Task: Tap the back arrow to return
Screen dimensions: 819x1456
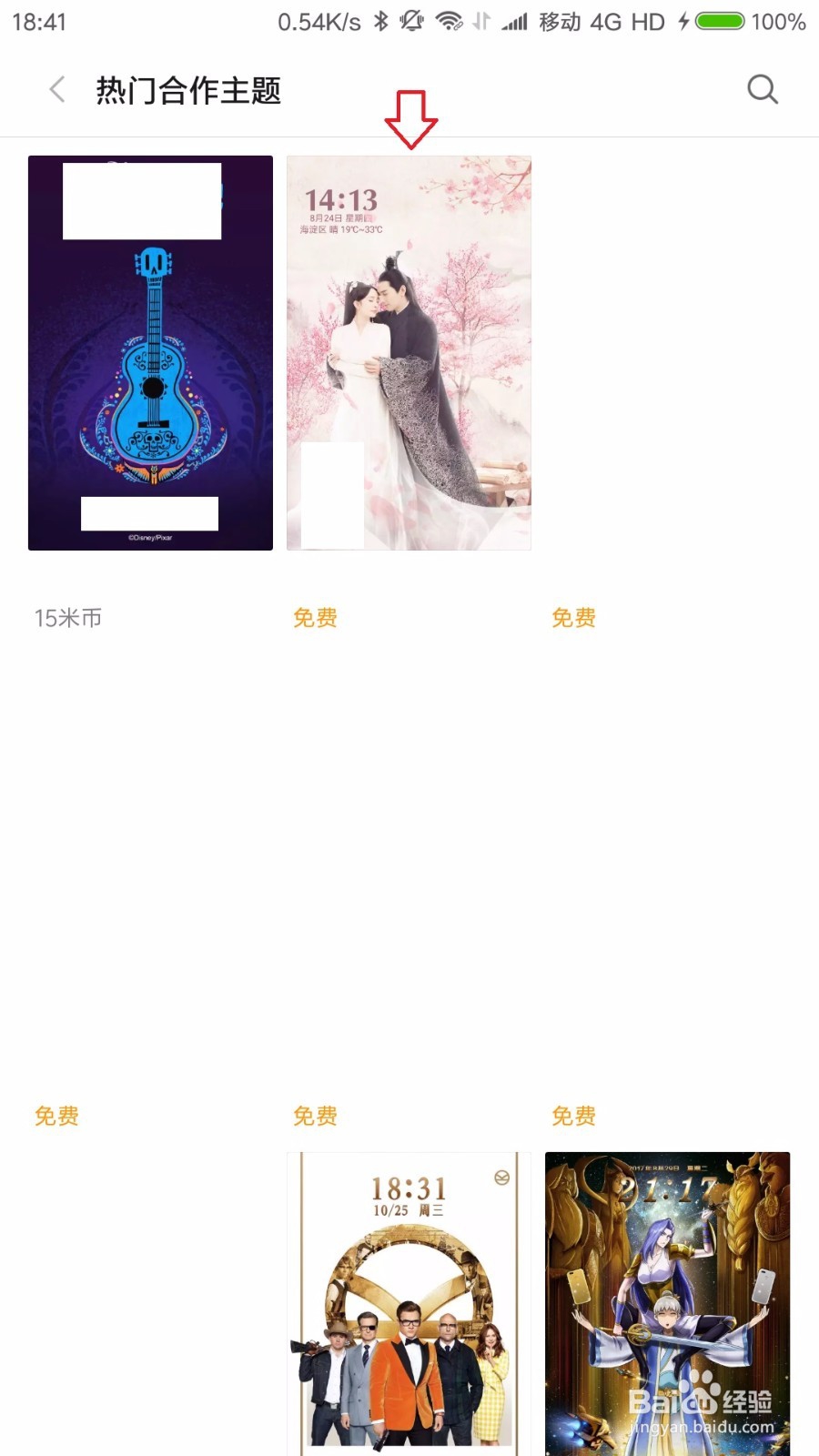Action: tap(57, 89)
